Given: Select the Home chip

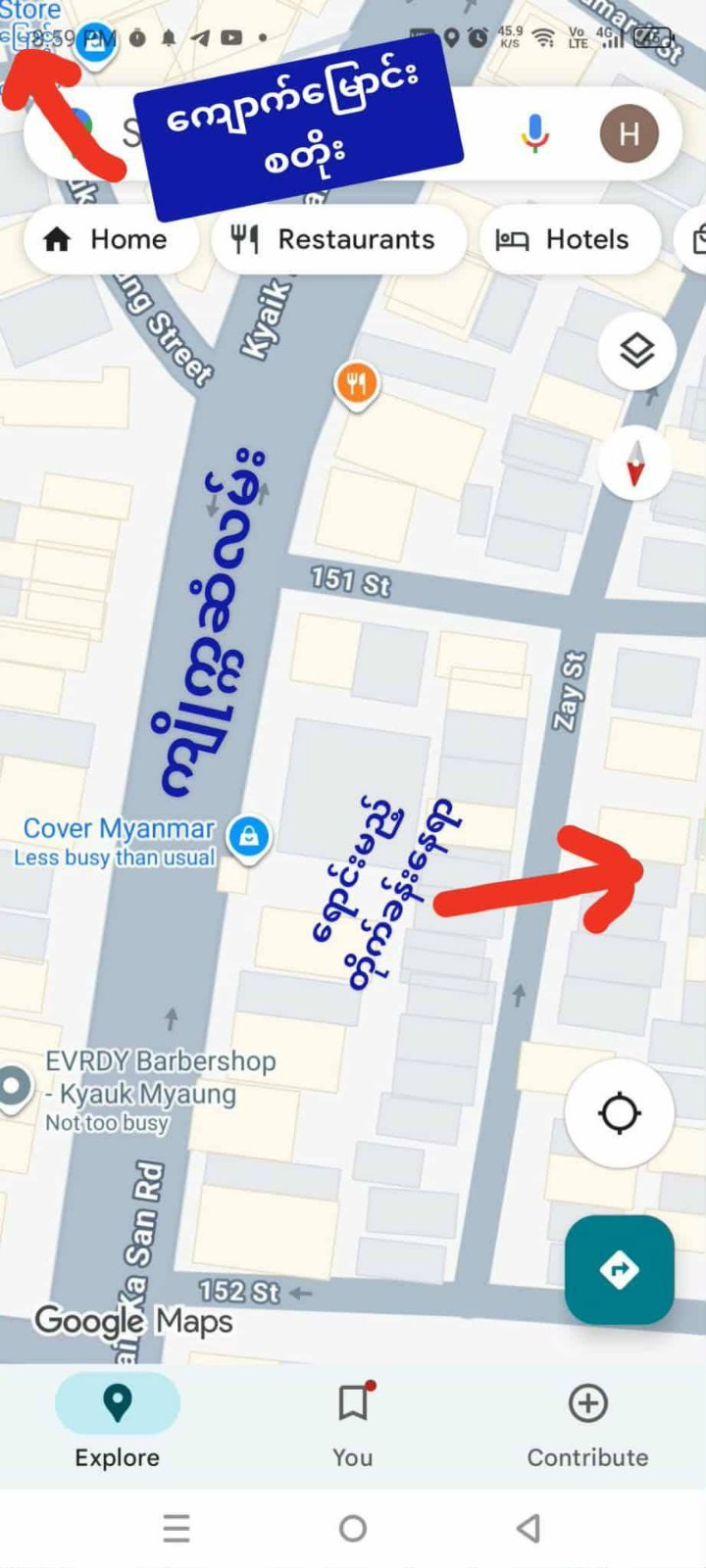Looking at the screenshot, I should (x=108, y=239).
